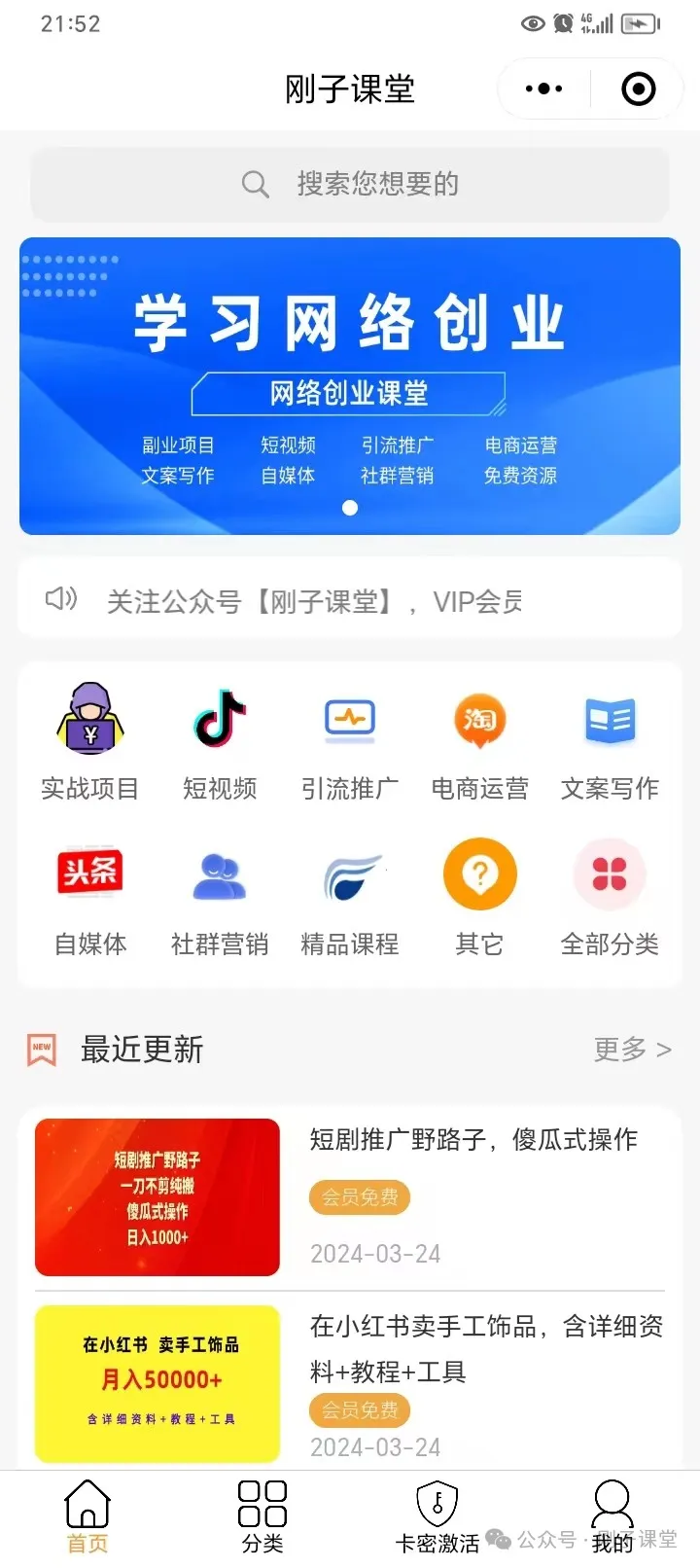The image size is (700, 1568).
Task: Open the 电商运营 Taobao icon
Action: point(479,720)
